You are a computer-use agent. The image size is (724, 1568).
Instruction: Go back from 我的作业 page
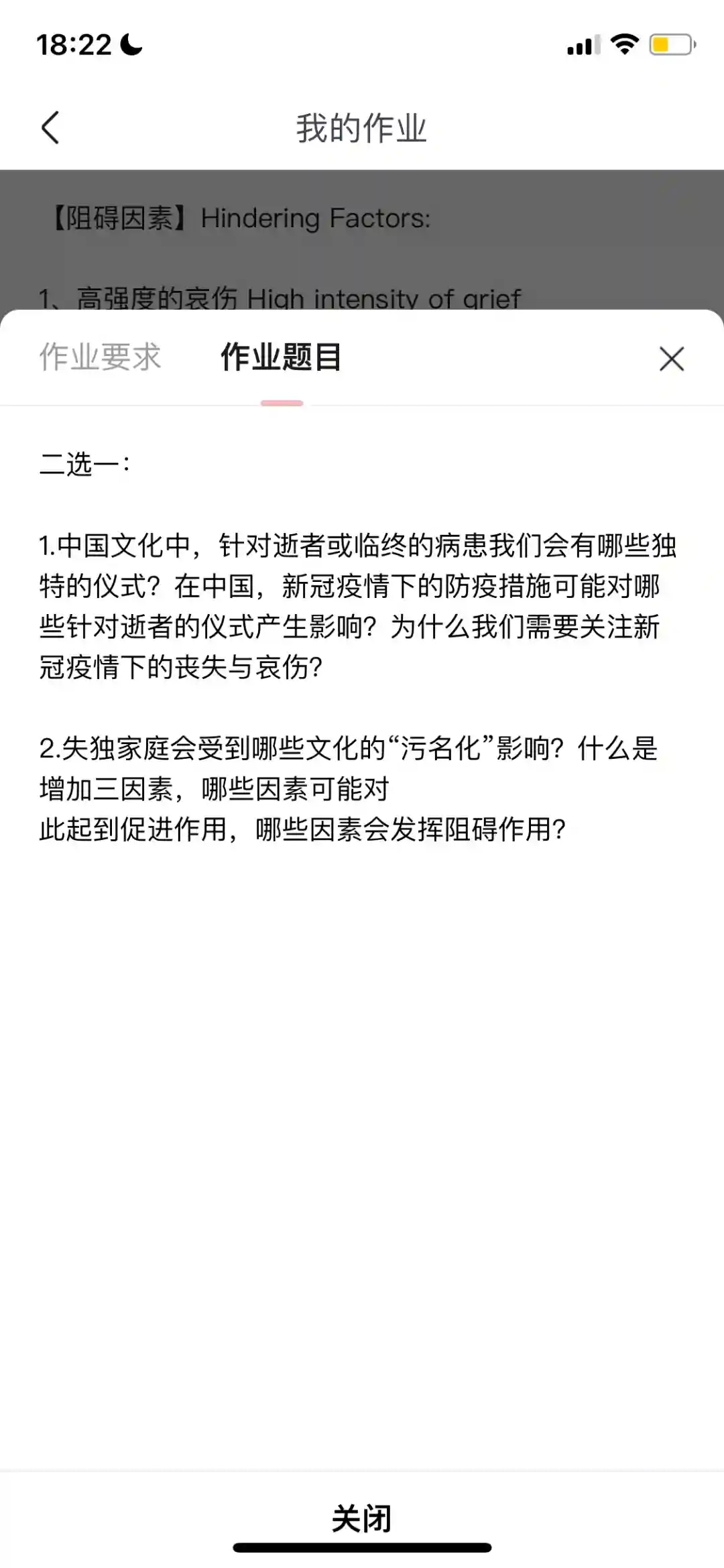click(51, 127)
